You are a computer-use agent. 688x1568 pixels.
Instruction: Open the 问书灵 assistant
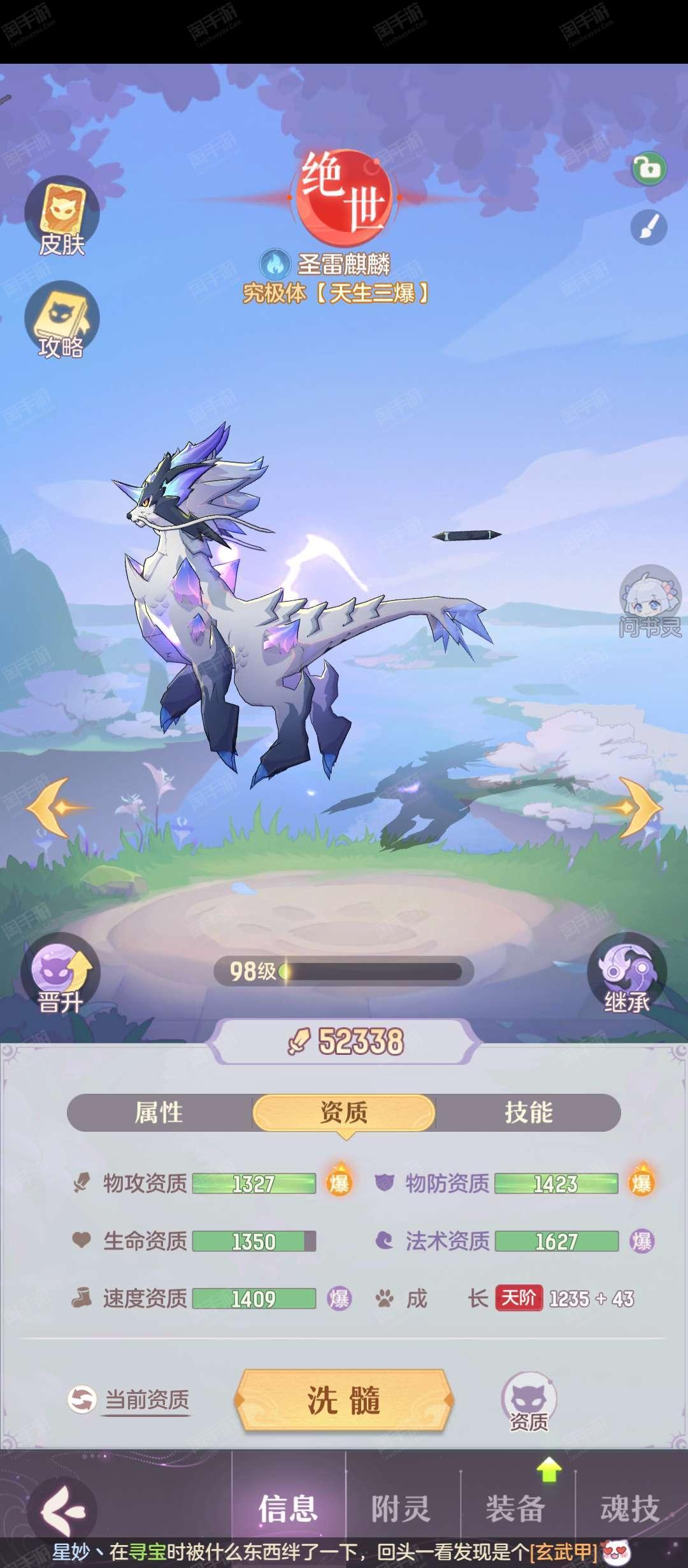[x=650, y=602]
